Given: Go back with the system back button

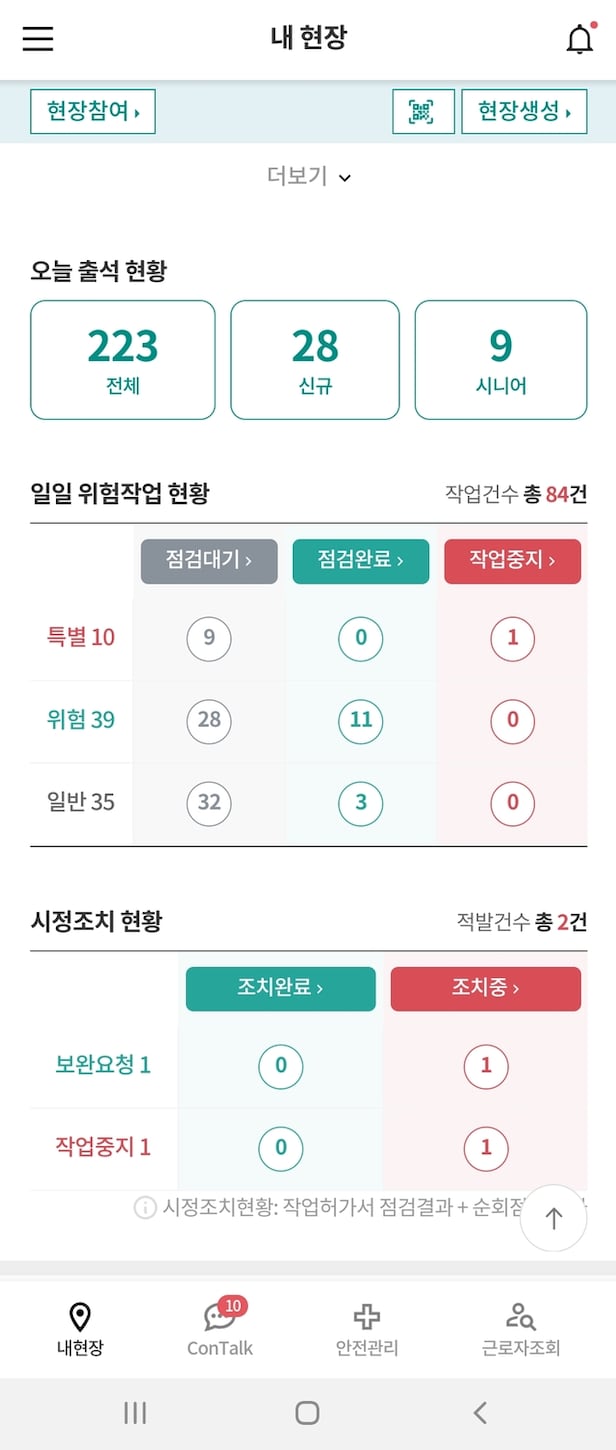Looking at the screenshot, I should (480, 1412).
